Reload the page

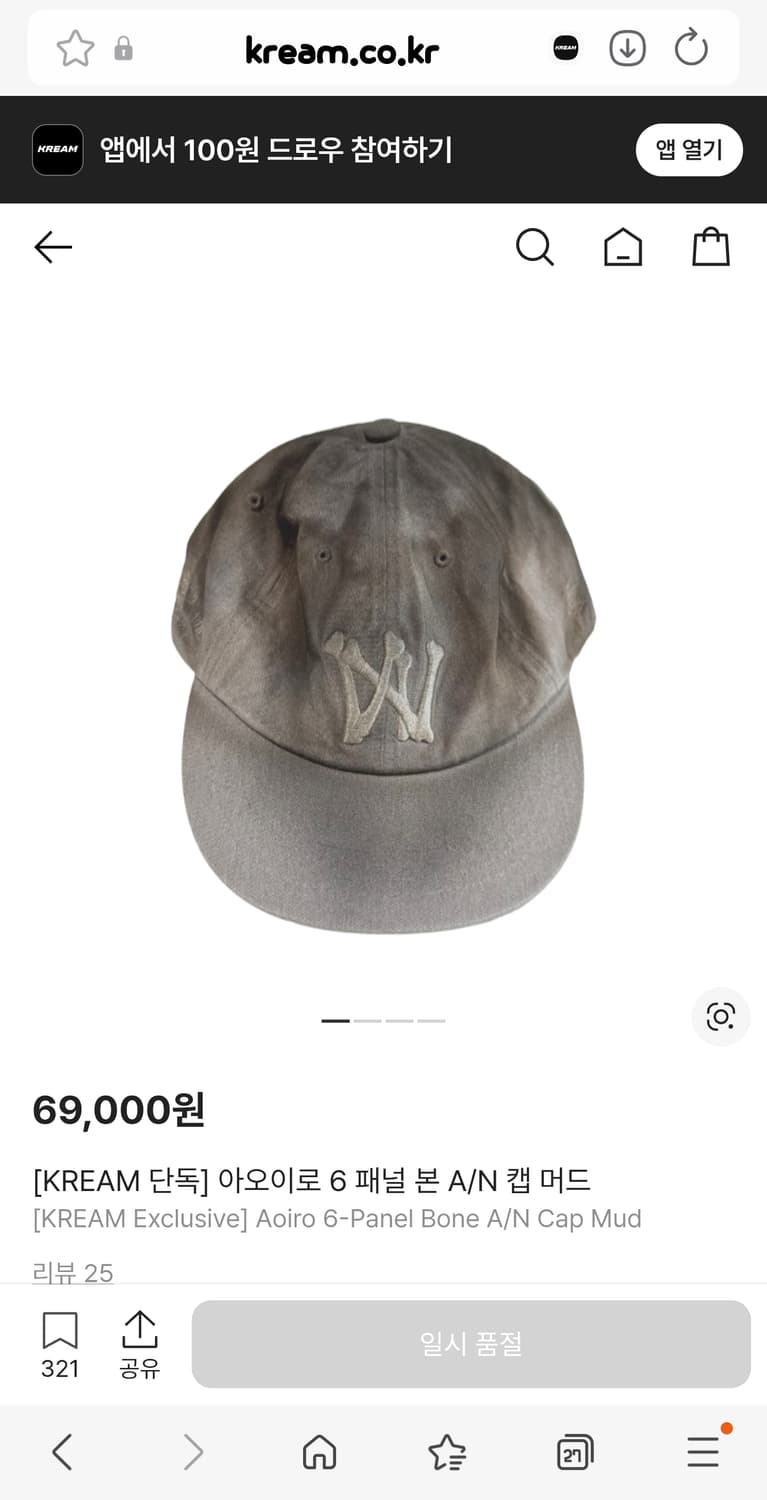[x=691, y=48]
